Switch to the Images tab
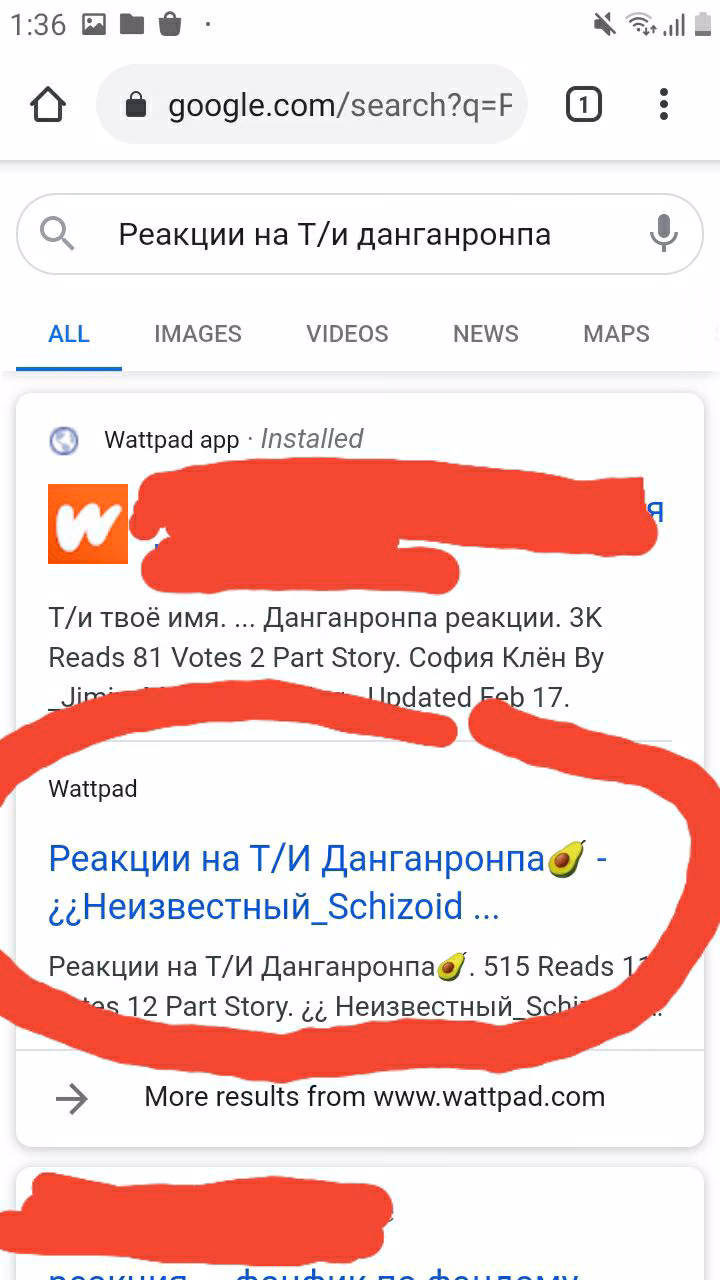 click(x=198, y=334)
